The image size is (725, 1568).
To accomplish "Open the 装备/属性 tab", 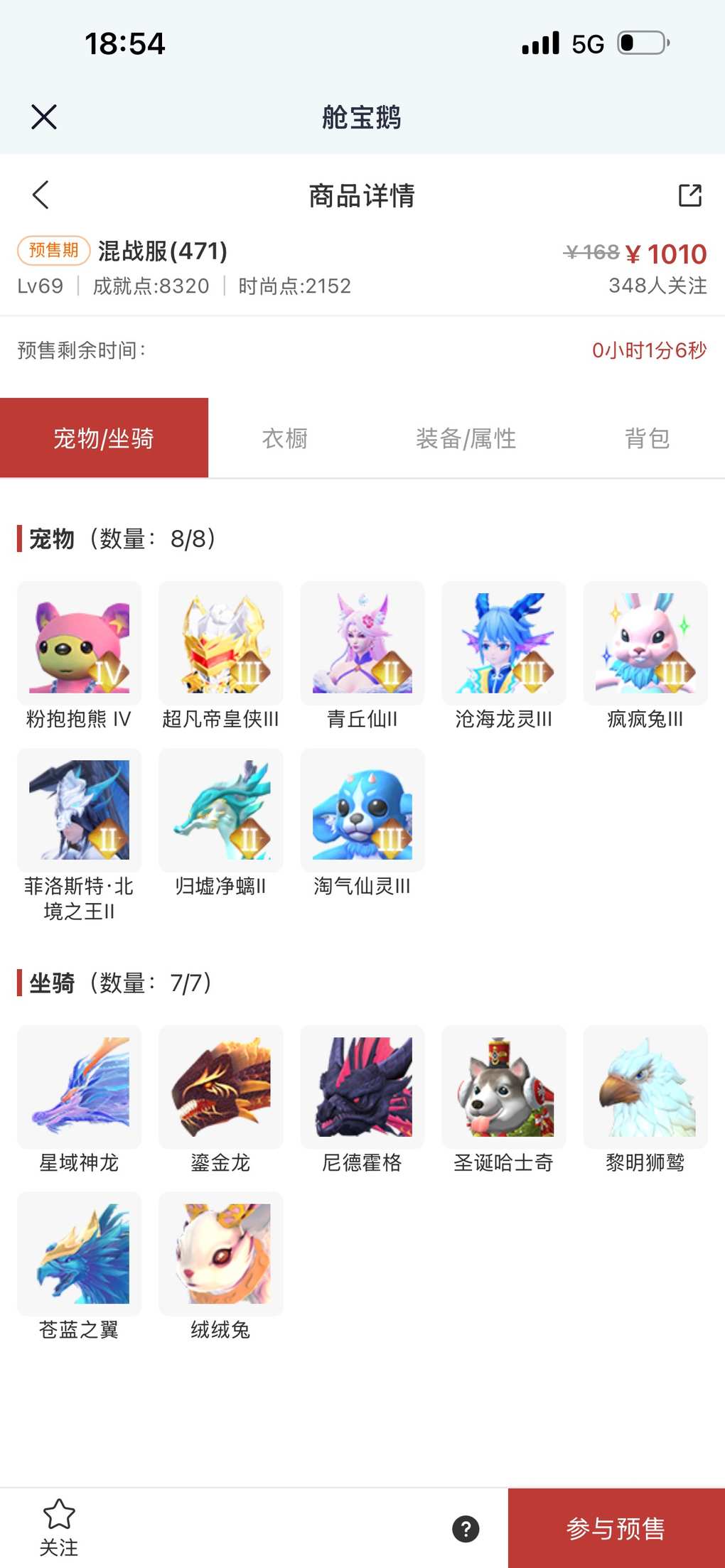I will (x=466, y=438).
